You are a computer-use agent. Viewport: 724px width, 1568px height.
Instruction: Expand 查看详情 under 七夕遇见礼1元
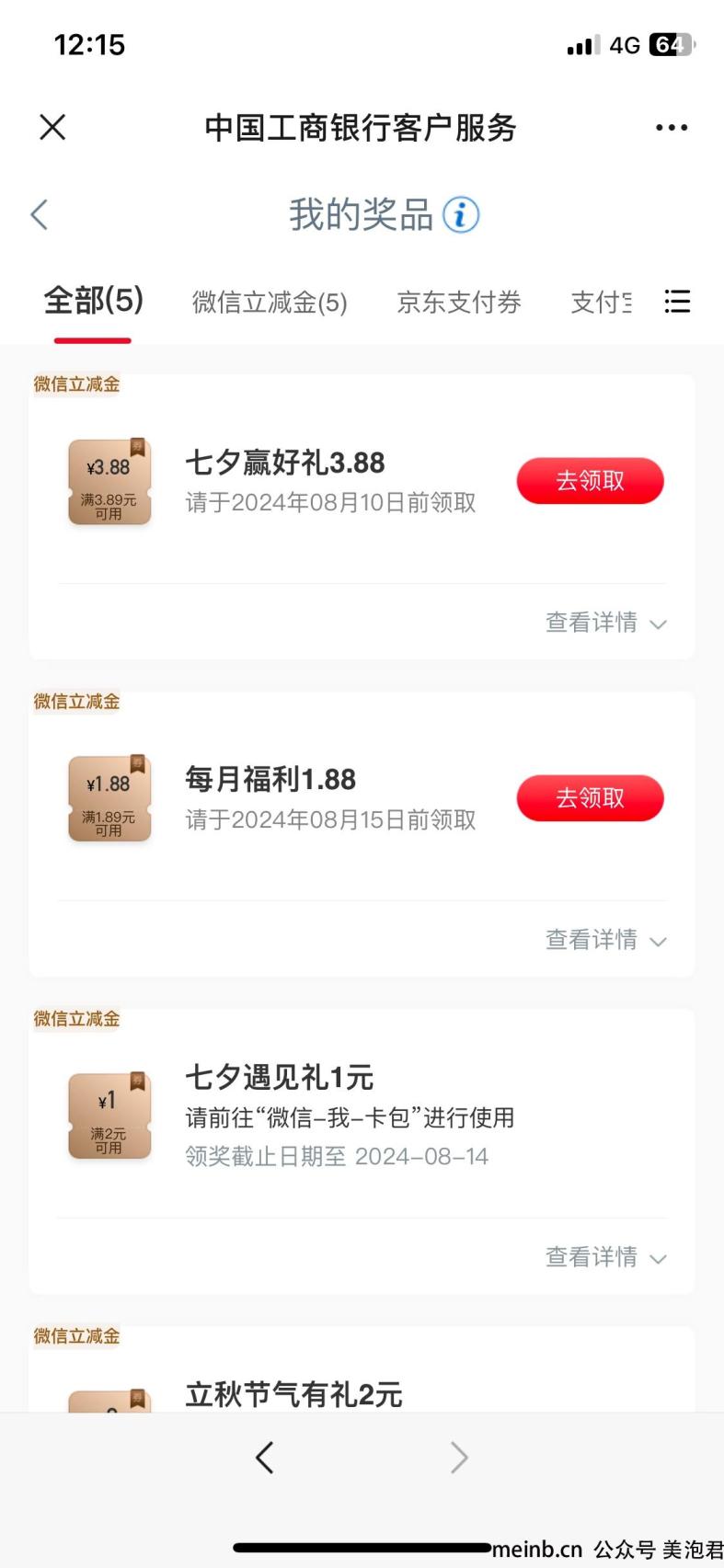tap(605, 1257)
